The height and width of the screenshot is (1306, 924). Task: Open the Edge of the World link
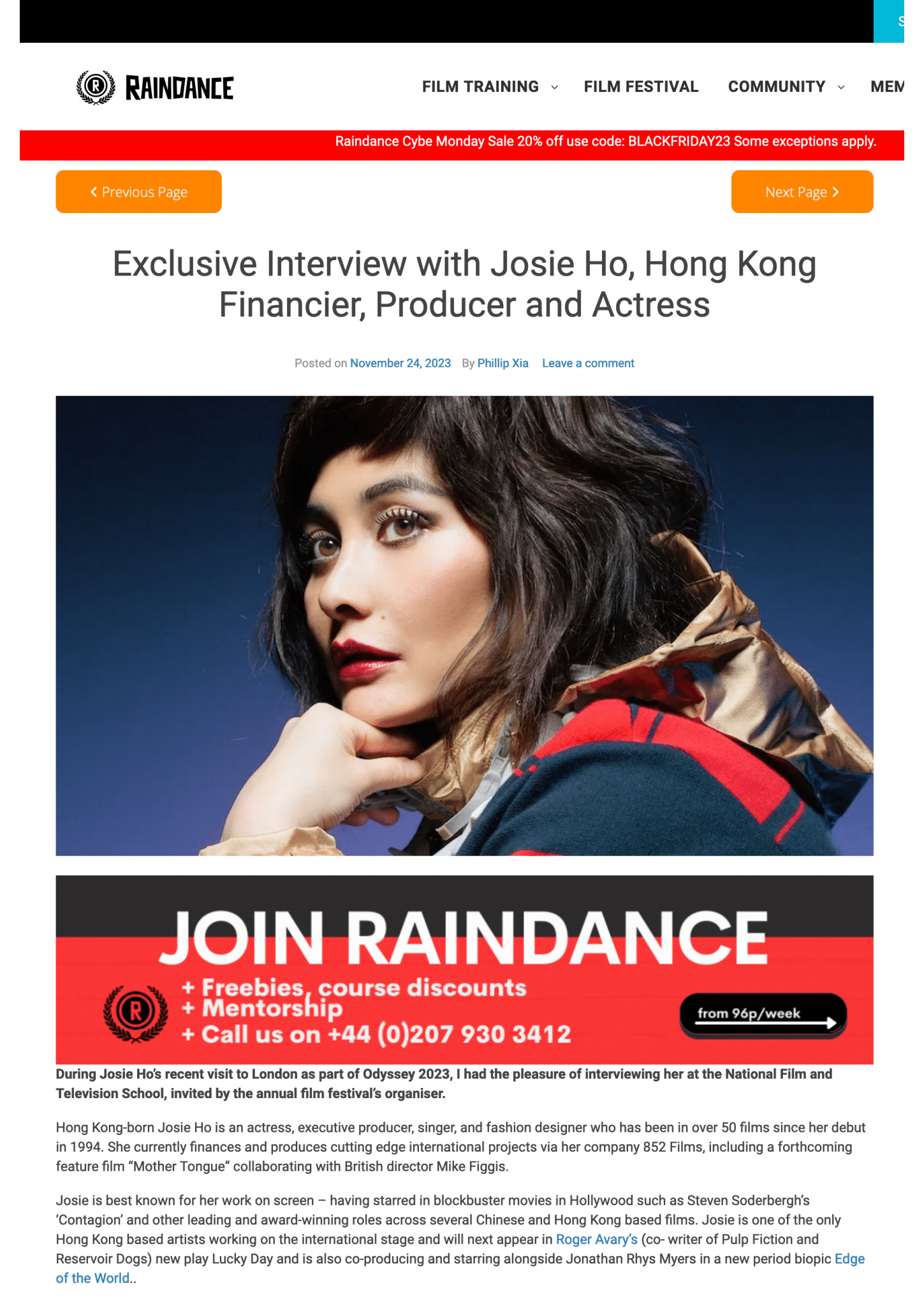[849, 1259]
